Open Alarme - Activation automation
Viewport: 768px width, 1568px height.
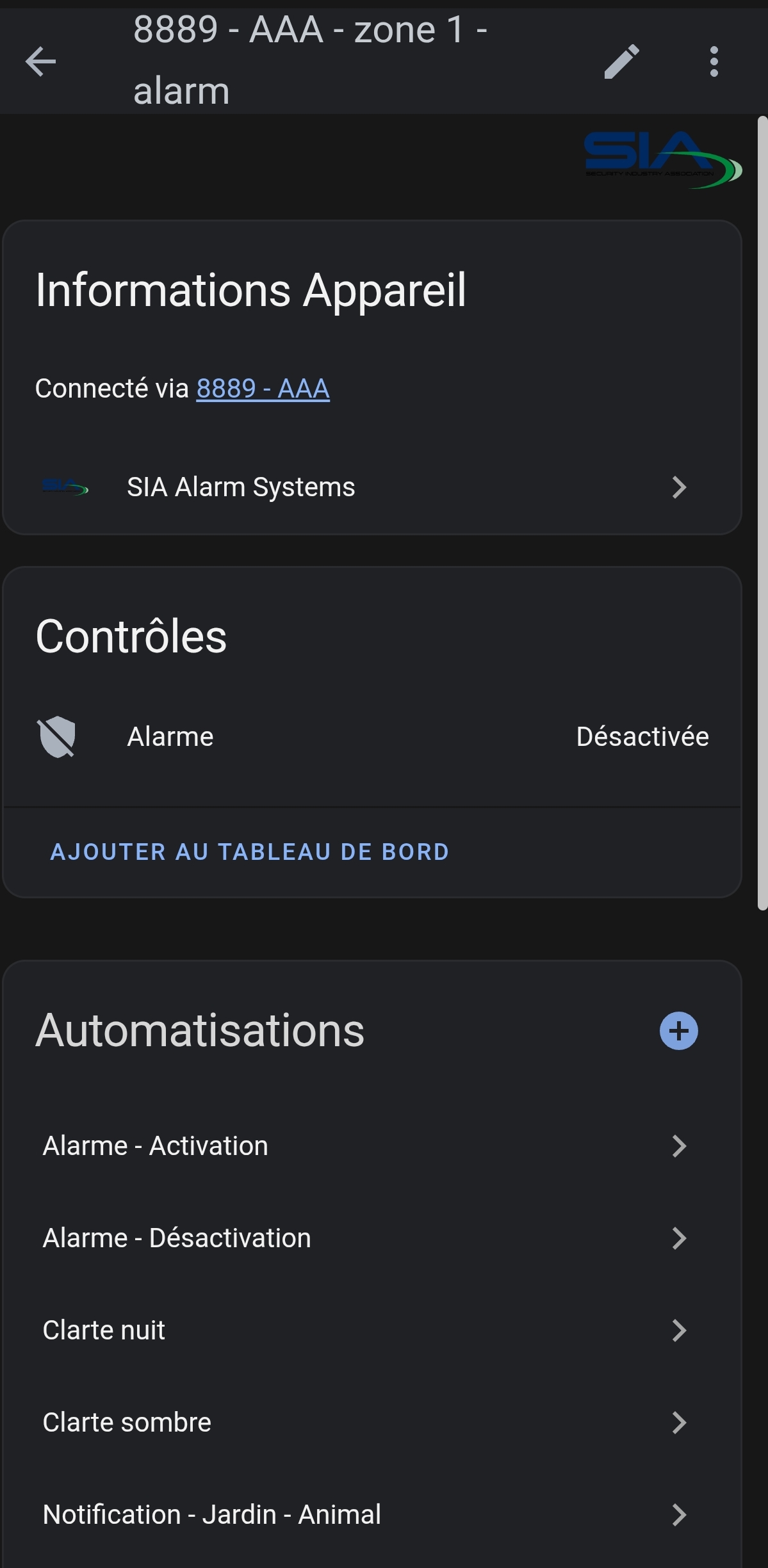pyautogui.click(x=372, y=1146)
